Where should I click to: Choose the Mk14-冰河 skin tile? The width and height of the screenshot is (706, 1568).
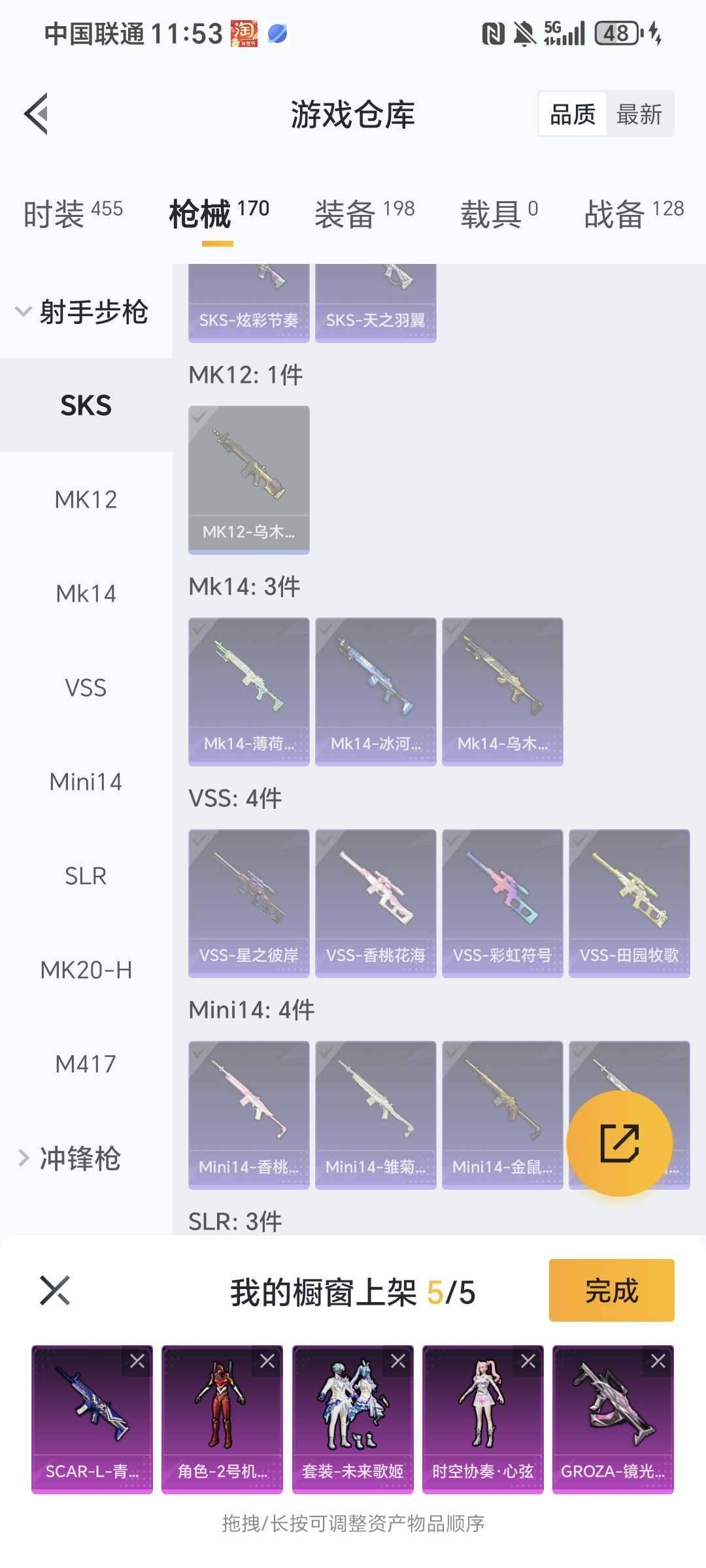pos(375,691)
